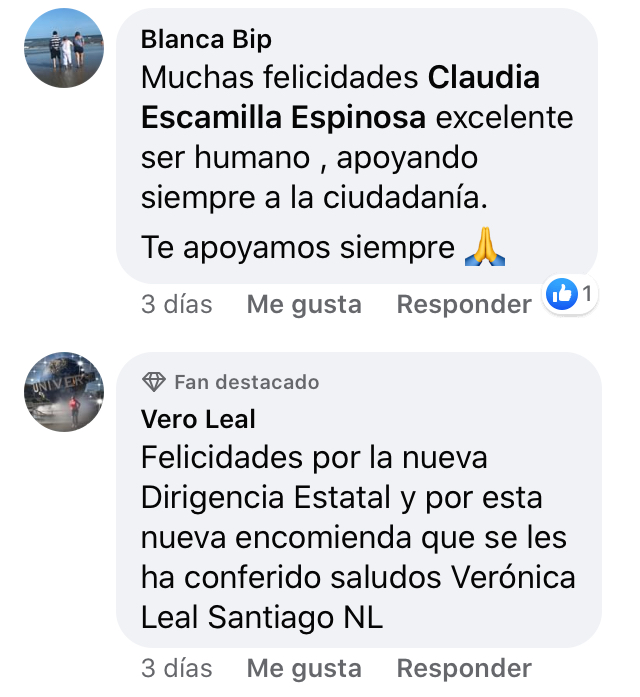
Task: Open the profile name Blanca Bip
Action: pyautogui.click(x=206, y=39)
